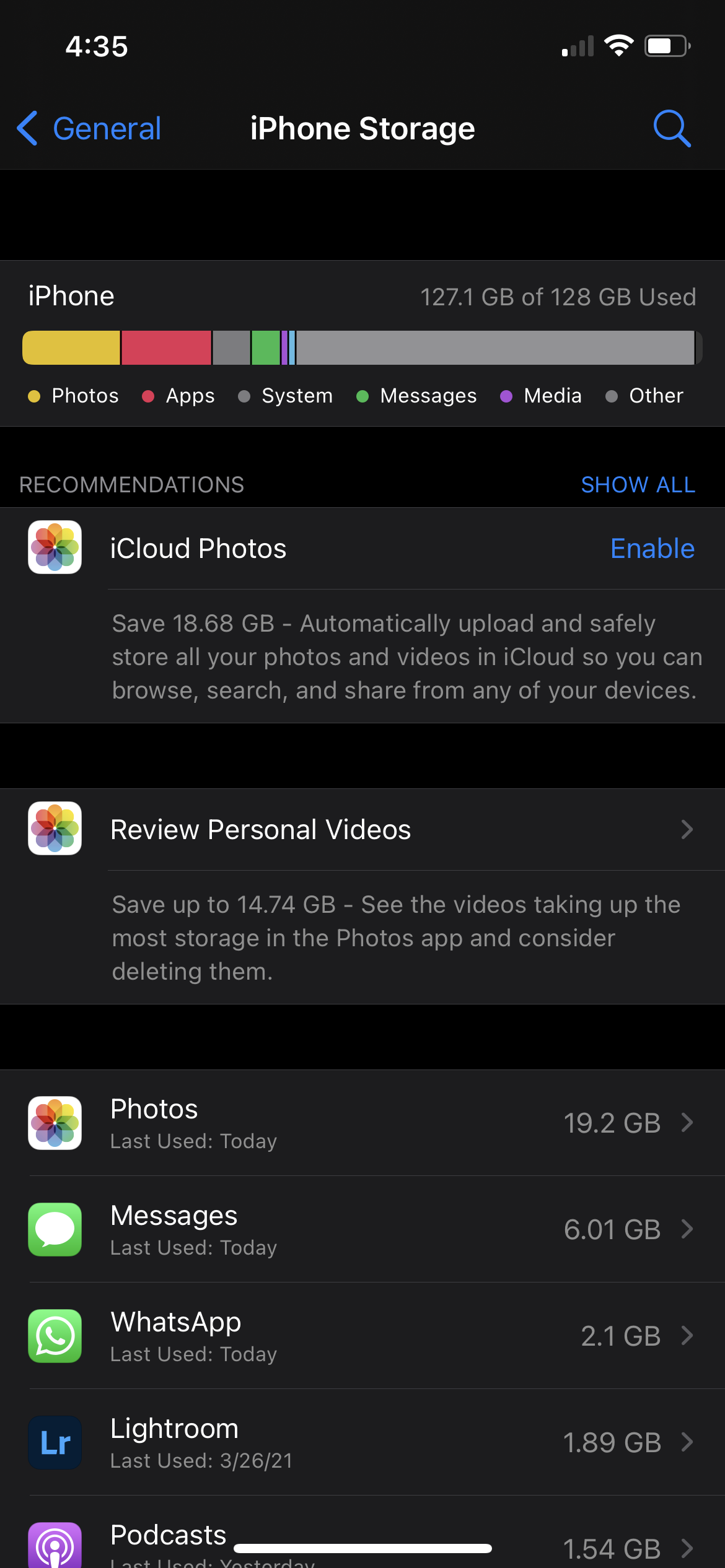Enable iCloud Photos
The height and width of the screenshot is (1568, 725).
(651, 548)
